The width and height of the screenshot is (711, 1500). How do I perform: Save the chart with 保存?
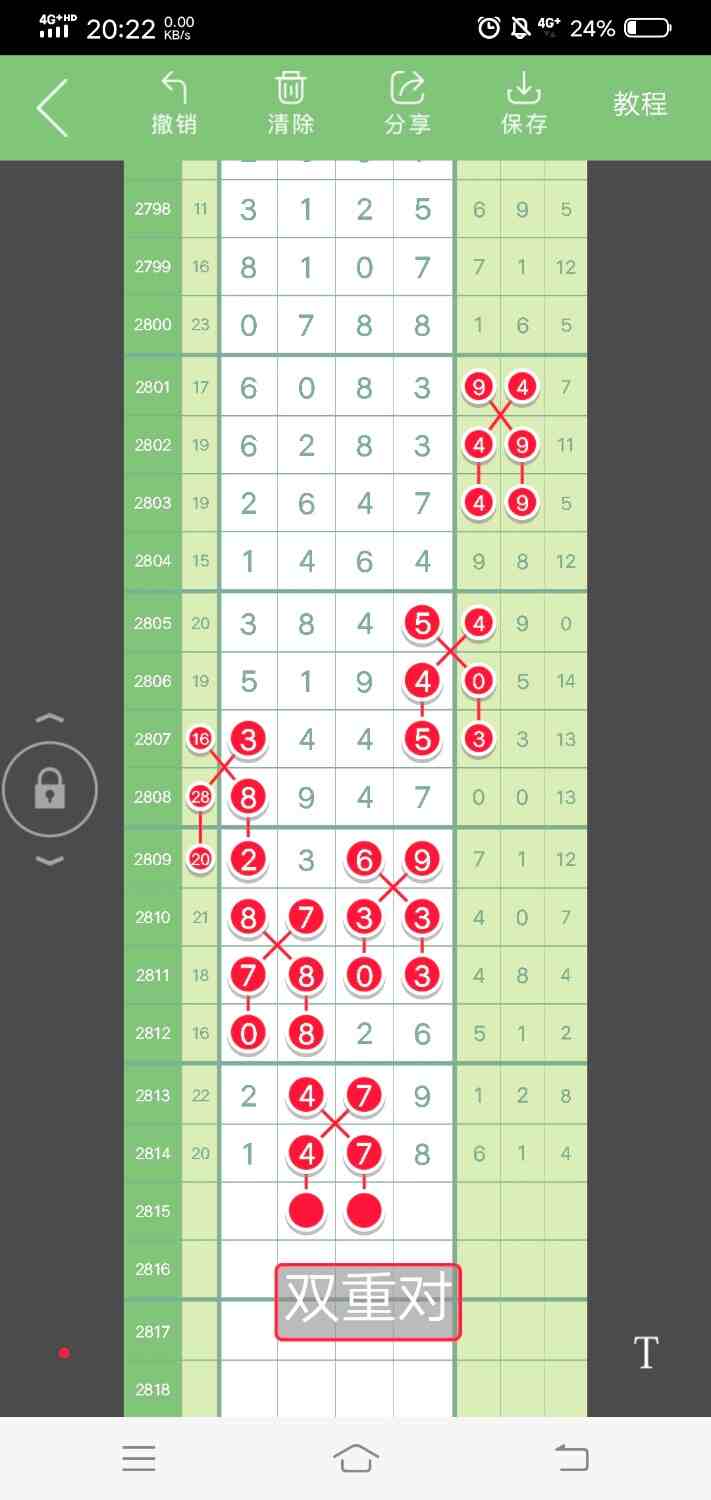click(524, 104)
